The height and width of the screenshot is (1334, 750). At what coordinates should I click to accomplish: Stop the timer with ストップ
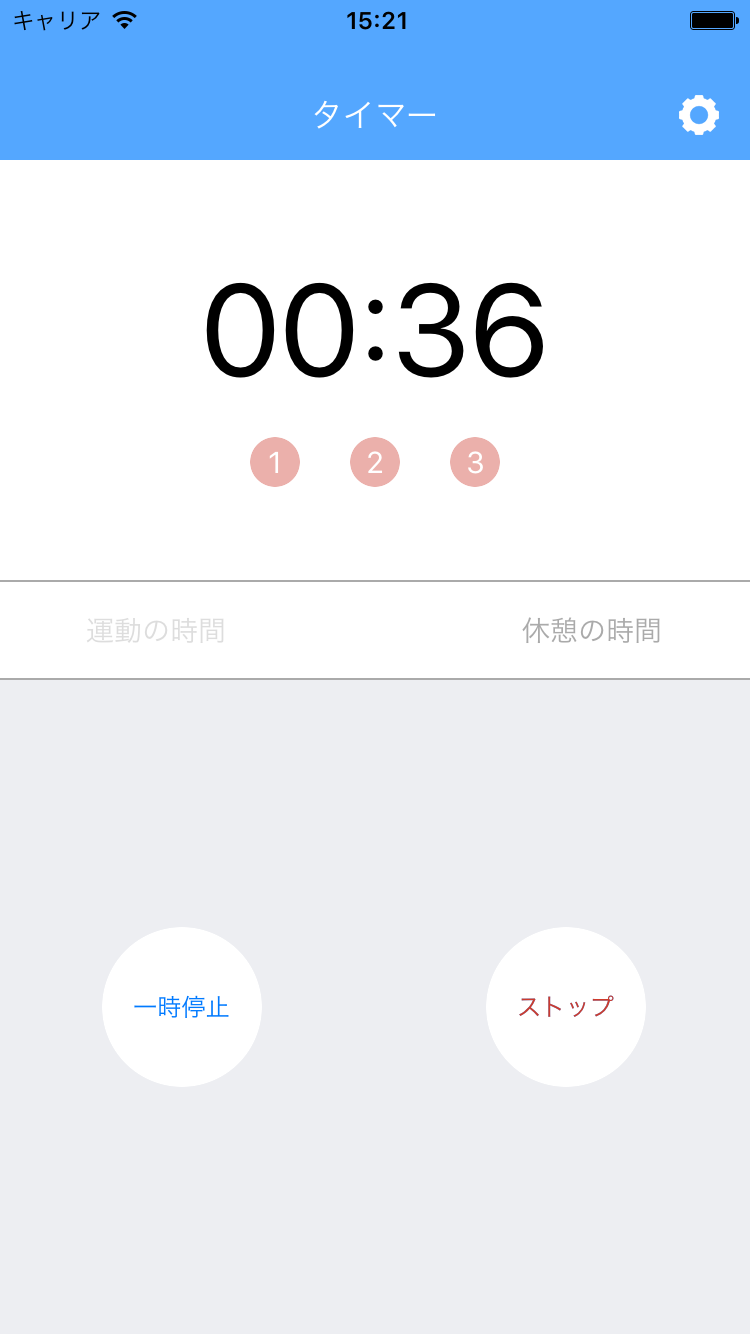click(x=566, y=1007)
